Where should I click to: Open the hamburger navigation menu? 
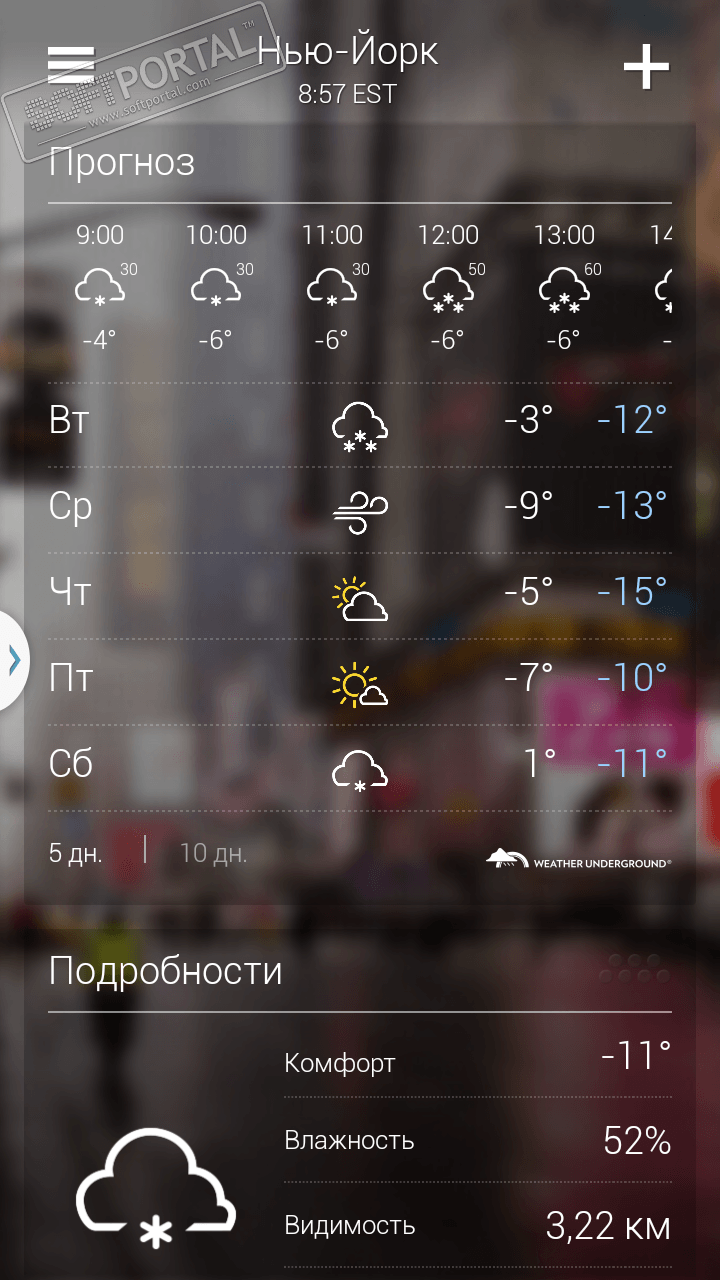pyautogui.click(x=71, y=66)
